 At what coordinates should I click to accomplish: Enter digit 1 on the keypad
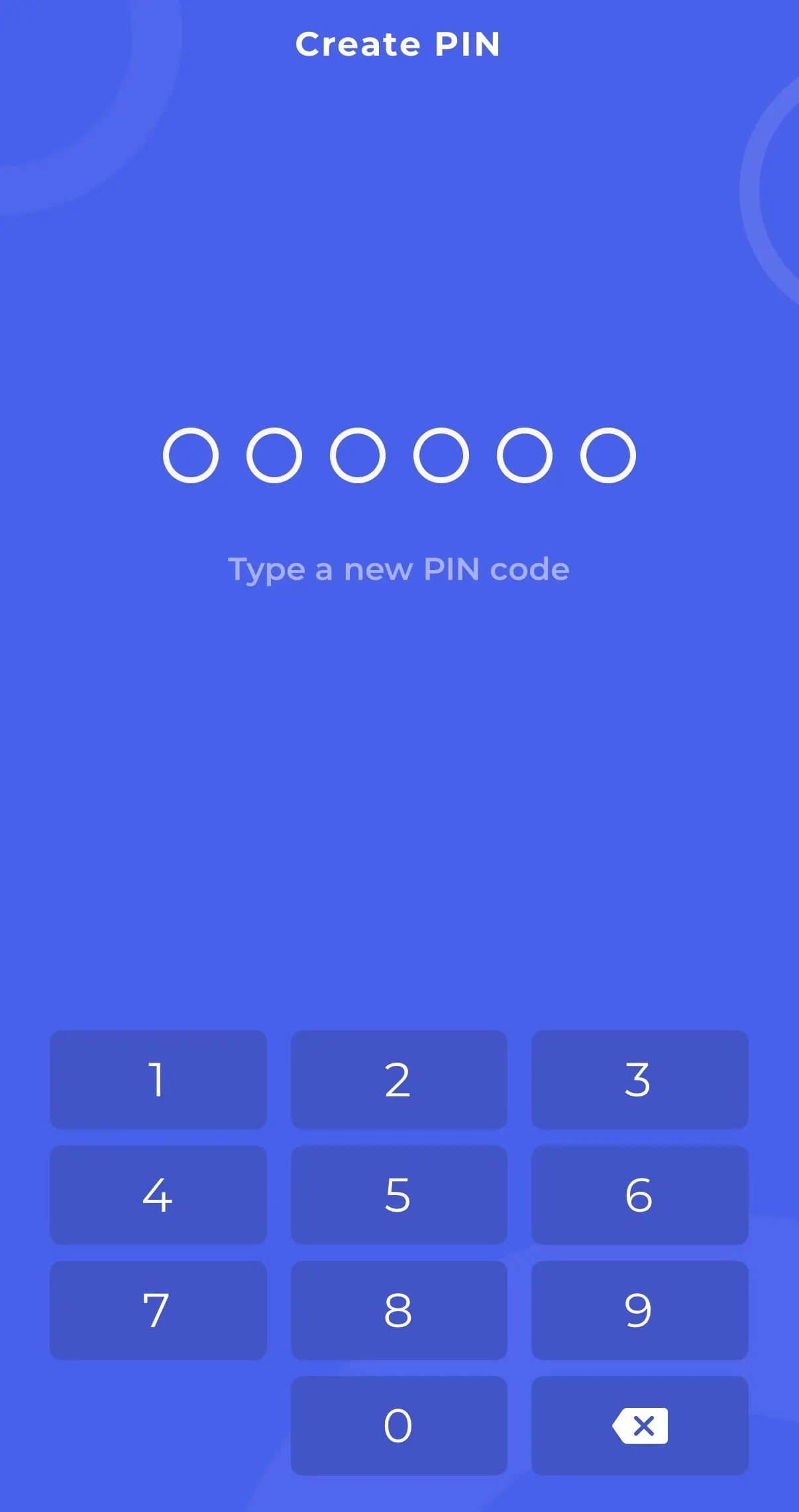pyautogui.click(x=158, y=1079)
